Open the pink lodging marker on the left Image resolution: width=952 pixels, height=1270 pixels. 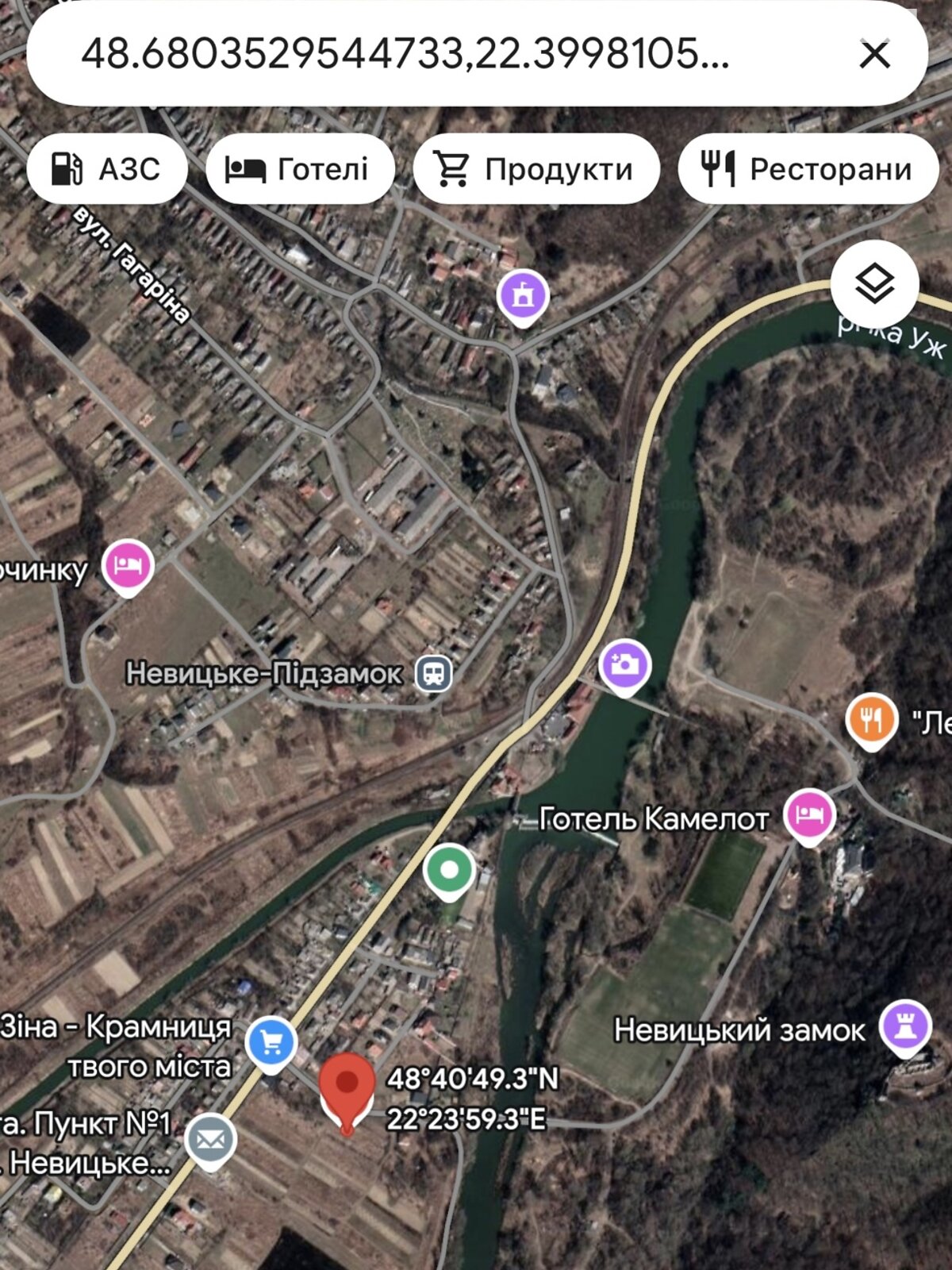pyautogui.click(x=128, y=564)
